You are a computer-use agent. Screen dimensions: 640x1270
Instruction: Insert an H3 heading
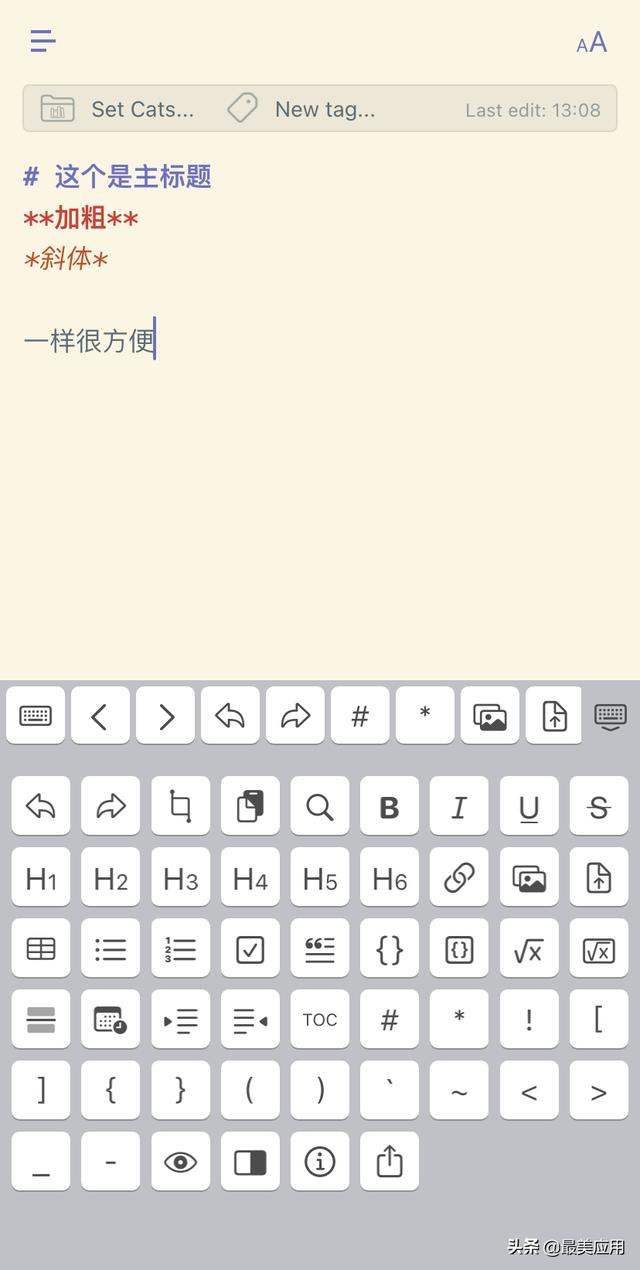point(180,878)
